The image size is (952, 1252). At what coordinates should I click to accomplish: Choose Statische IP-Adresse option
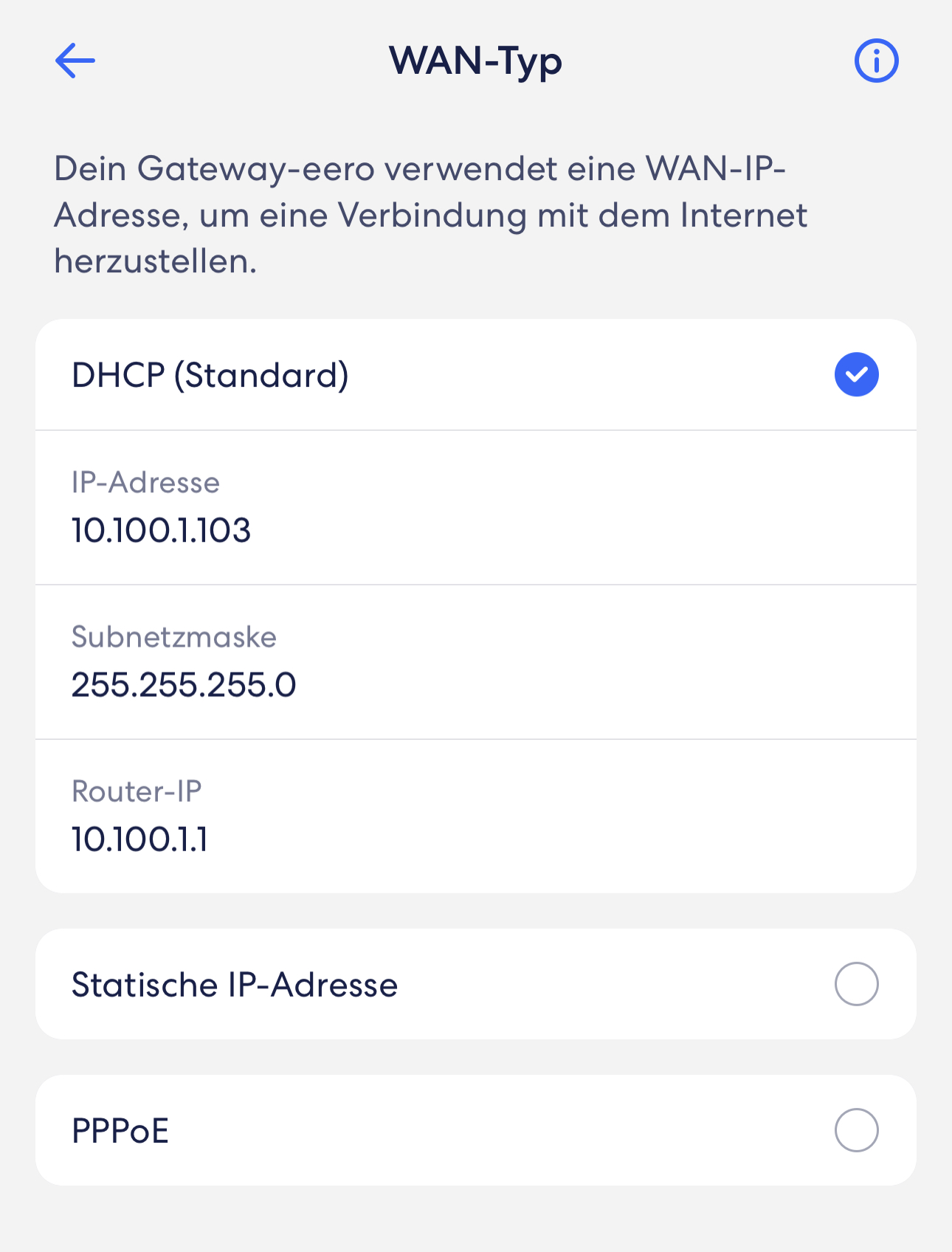856,984
